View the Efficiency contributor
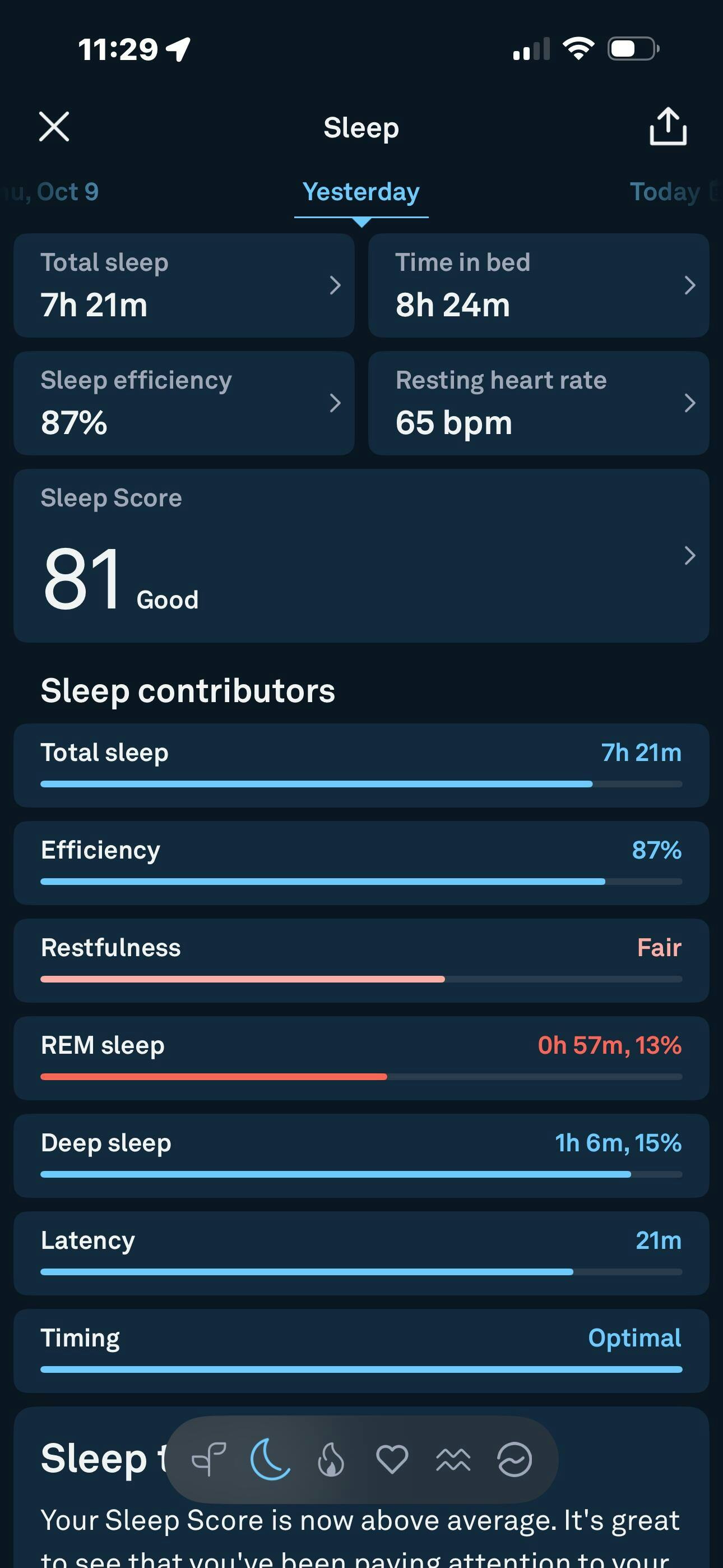This screenshot has height=1568, width=723. [x=361, y=863]
